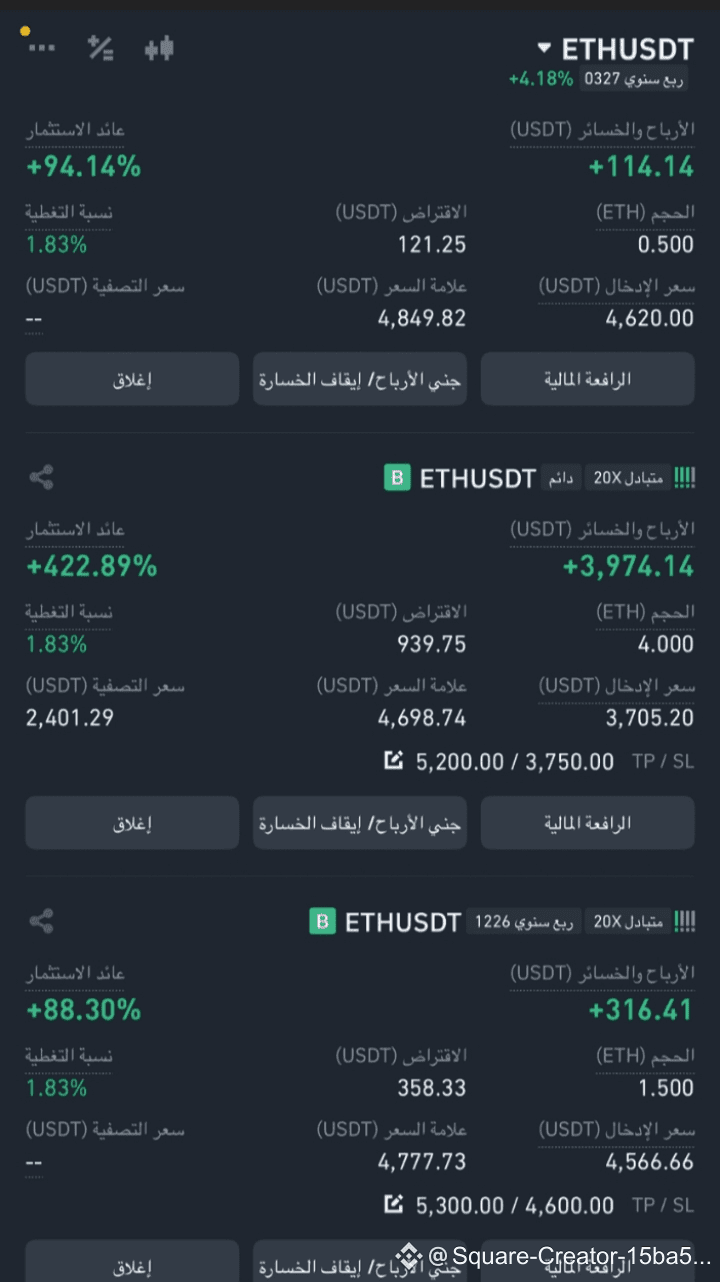Tap إغلاق to close the perpetual position
Image resolution: width=720 pixels, height=1282 pixels.
point(132,823)
